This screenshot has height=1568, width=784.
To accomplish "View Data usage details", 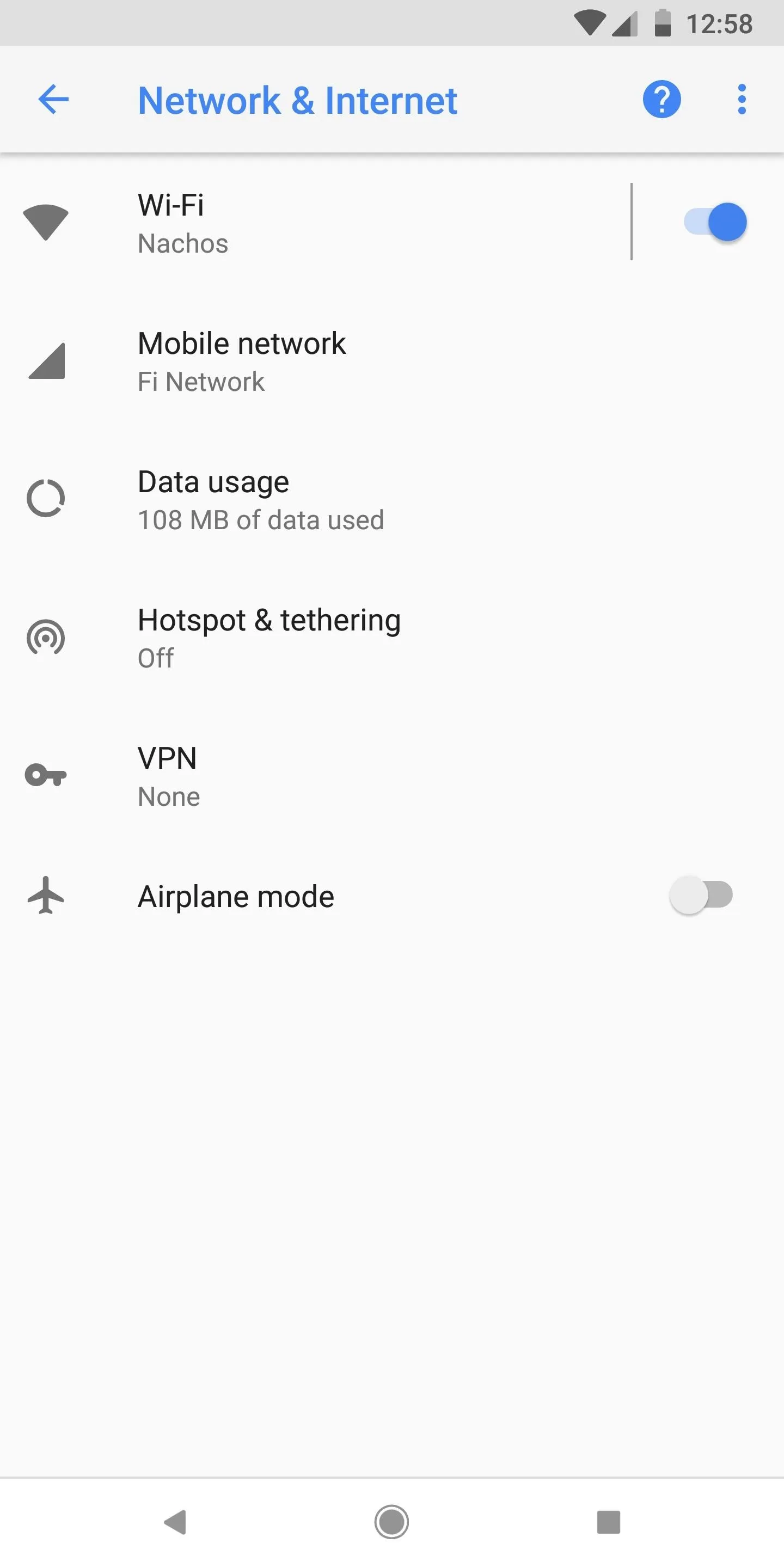I will (x=392, y=500).
